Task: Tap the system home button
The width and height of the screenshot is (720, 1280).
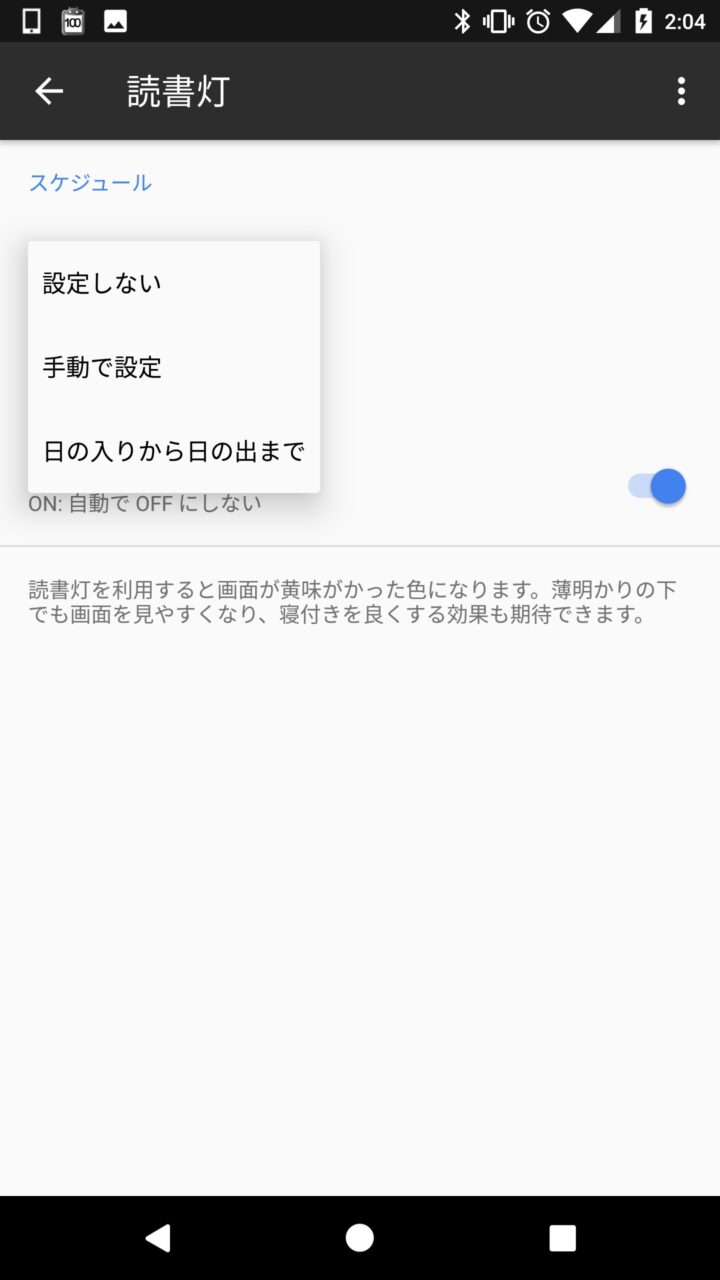Action: 360,1238
